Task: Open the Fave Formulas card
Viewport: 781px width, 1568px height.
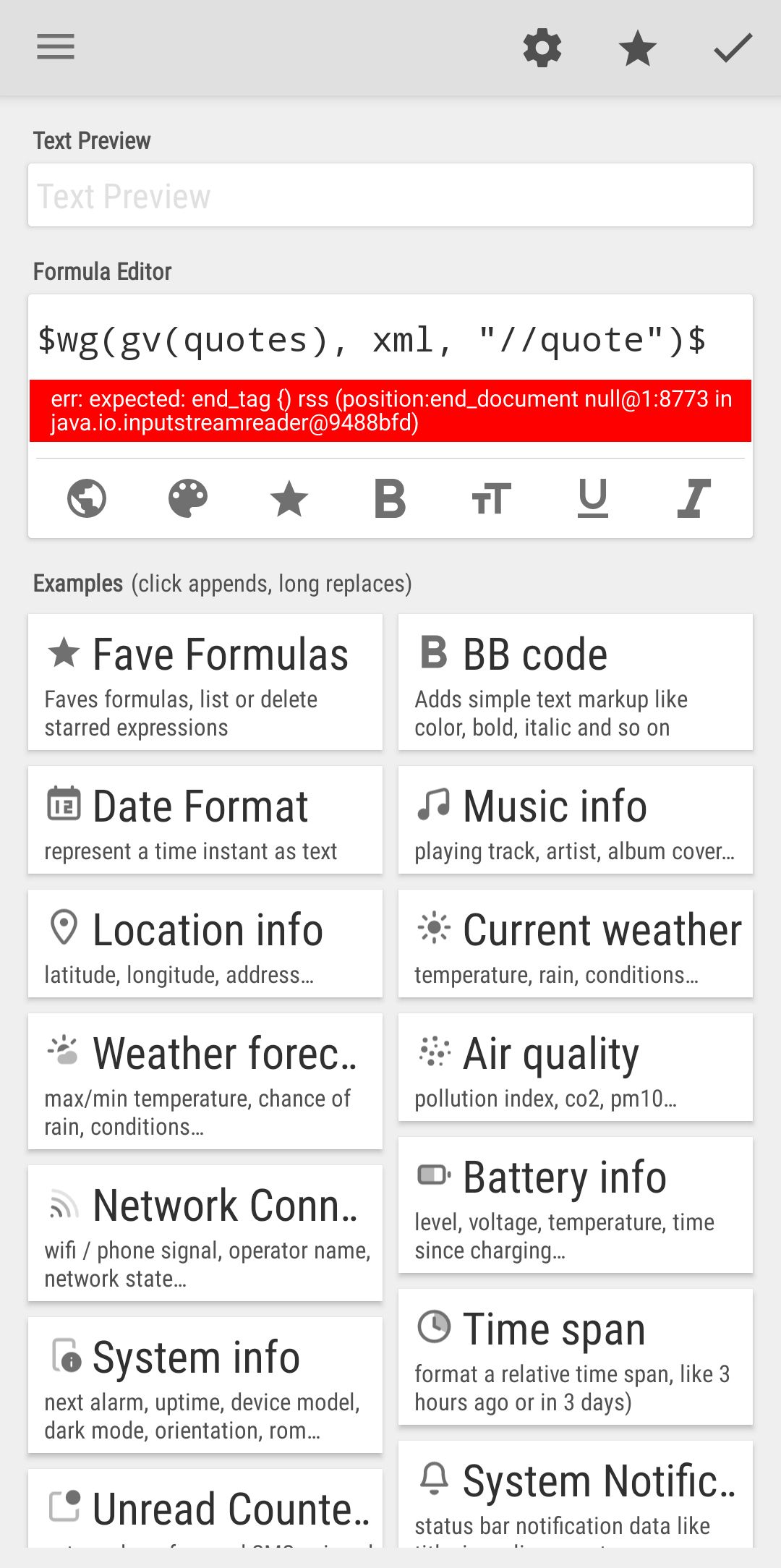Action: click(x=205, y=682)
